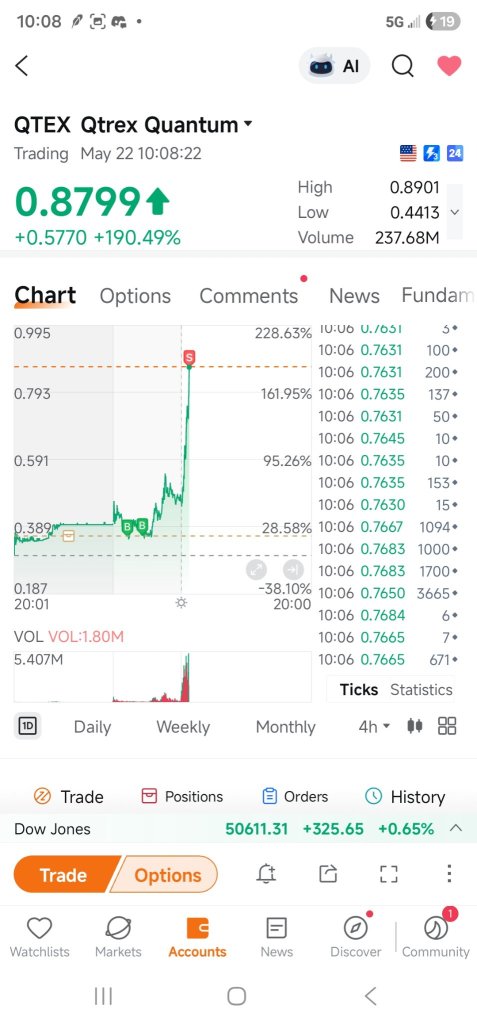477x1024 pixels.
Task: Select the Weekly chart interval
Action: [183, 727]
